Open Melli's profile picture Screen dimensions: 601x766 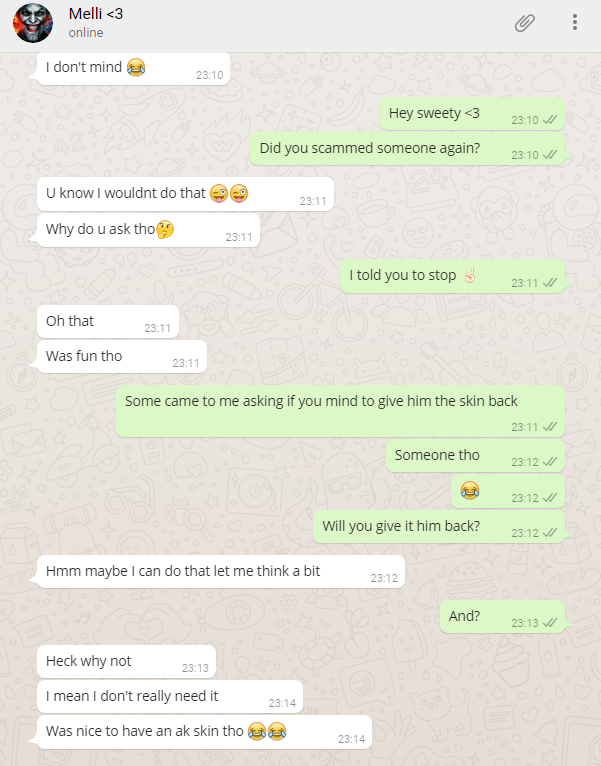coord(33,23)
